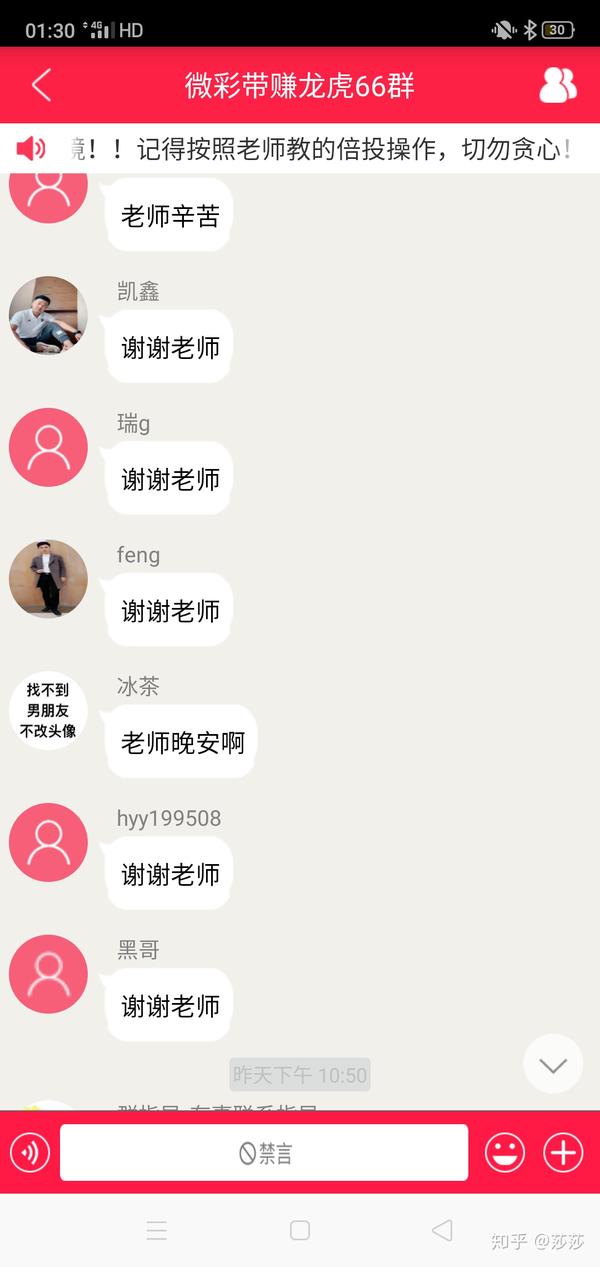Open 瑞g's profile avatar
The image size is (600, 1267).
(48, 447)
